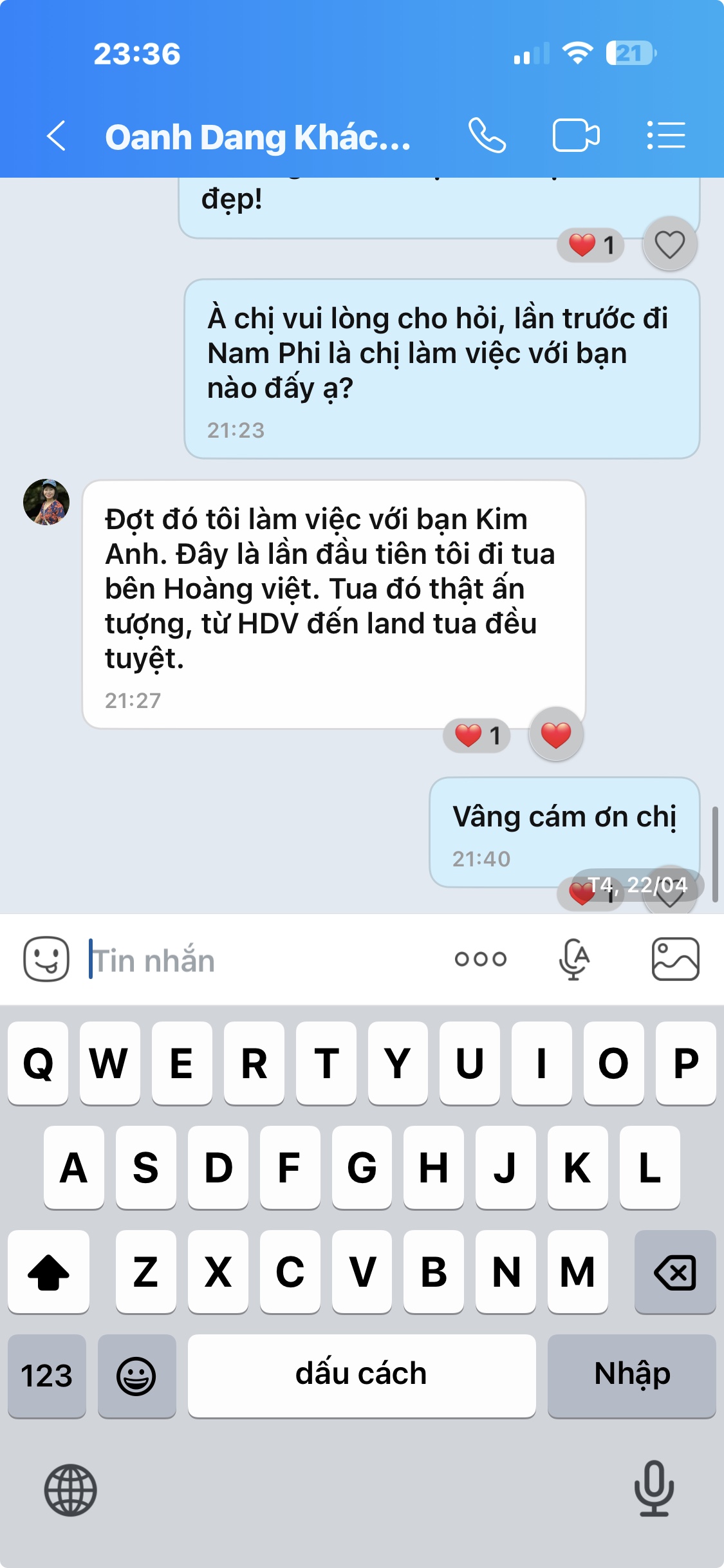Like the message ending with đẹp!
Image resolution: width=724 pixels, height=1568 pixels.
tap(670, 245)
